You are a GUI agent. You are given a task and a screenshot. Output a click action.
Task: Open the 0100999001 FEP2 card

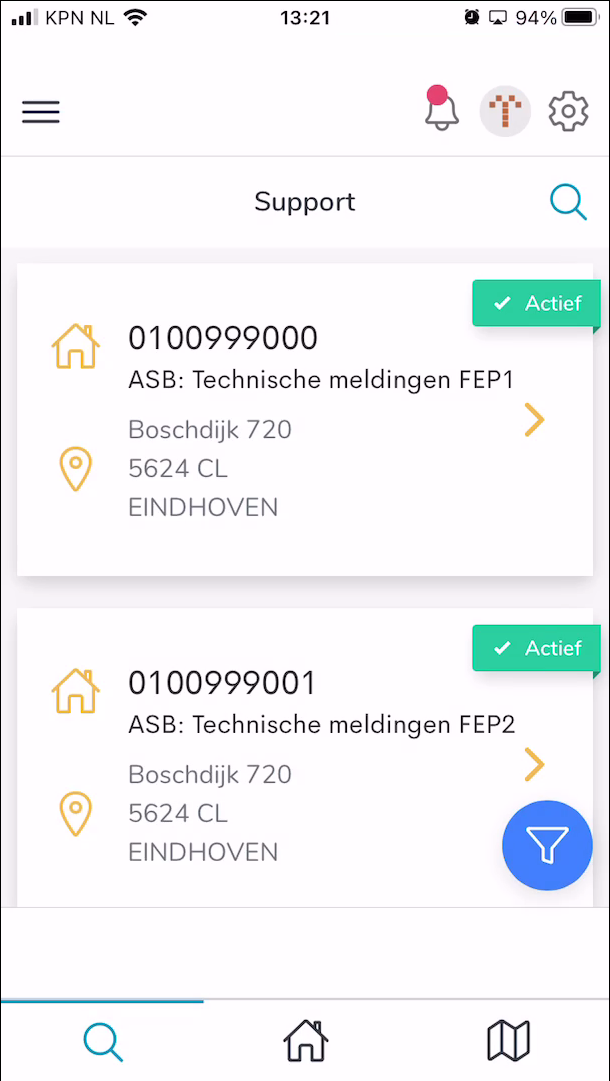(x=305, y=757)
